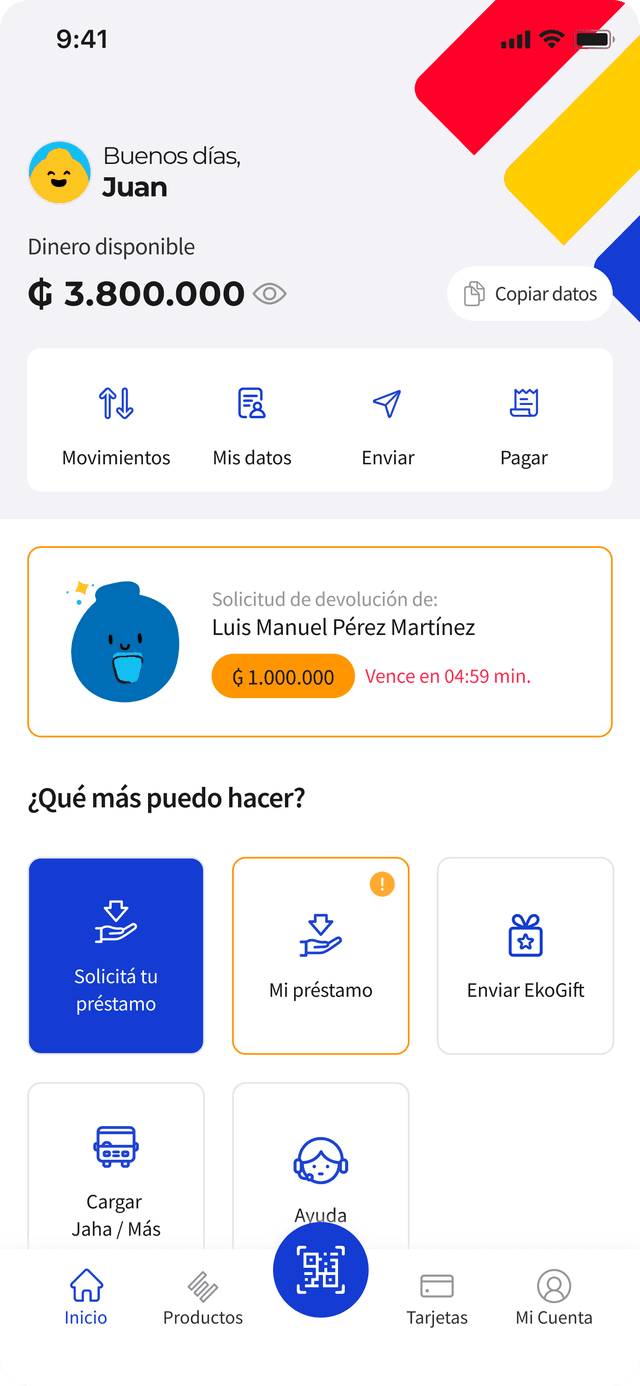Switch to the Productos tab
The width and height of the screenshot is (640, 1386).
coord(203,1298)
